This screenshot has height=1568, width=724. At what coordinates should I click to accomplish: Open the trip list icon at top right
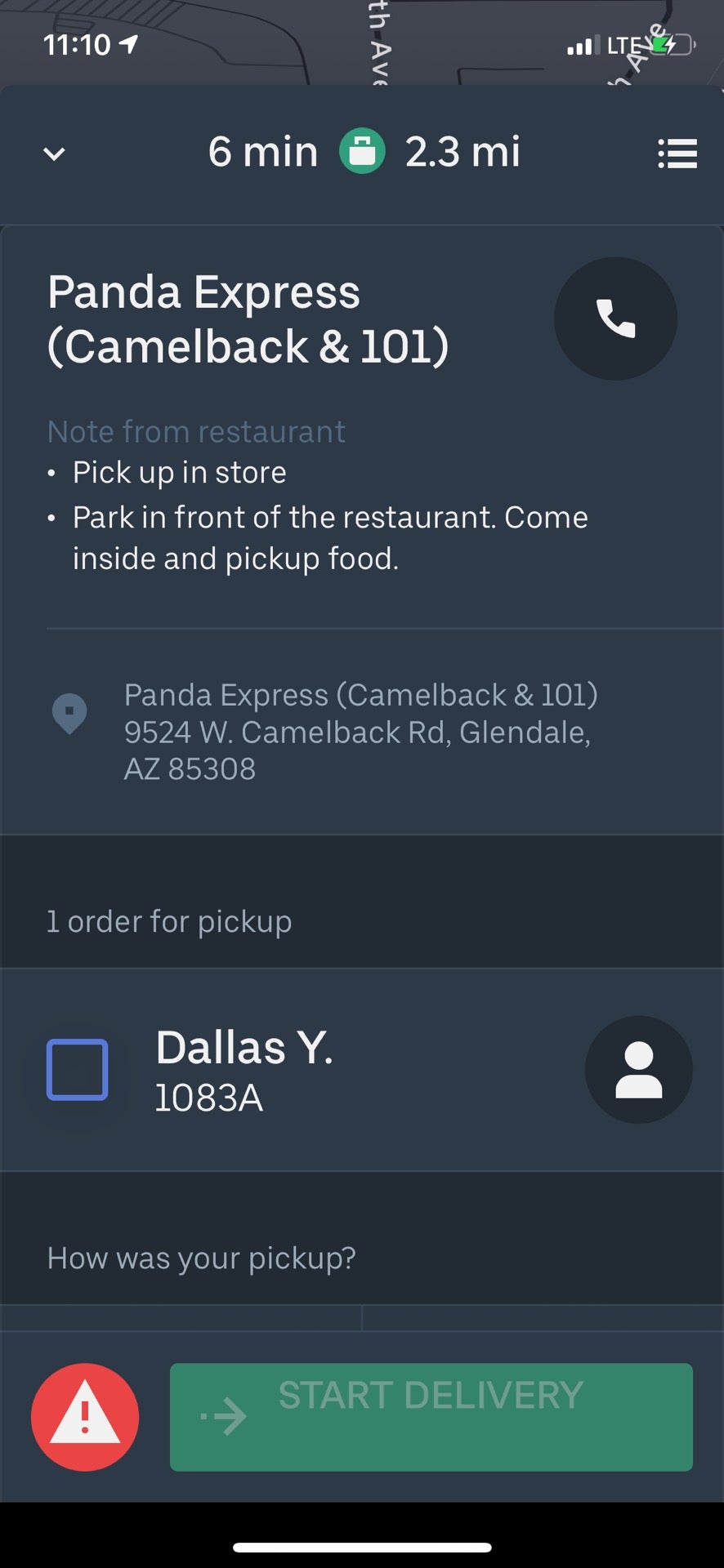point(677,154)
